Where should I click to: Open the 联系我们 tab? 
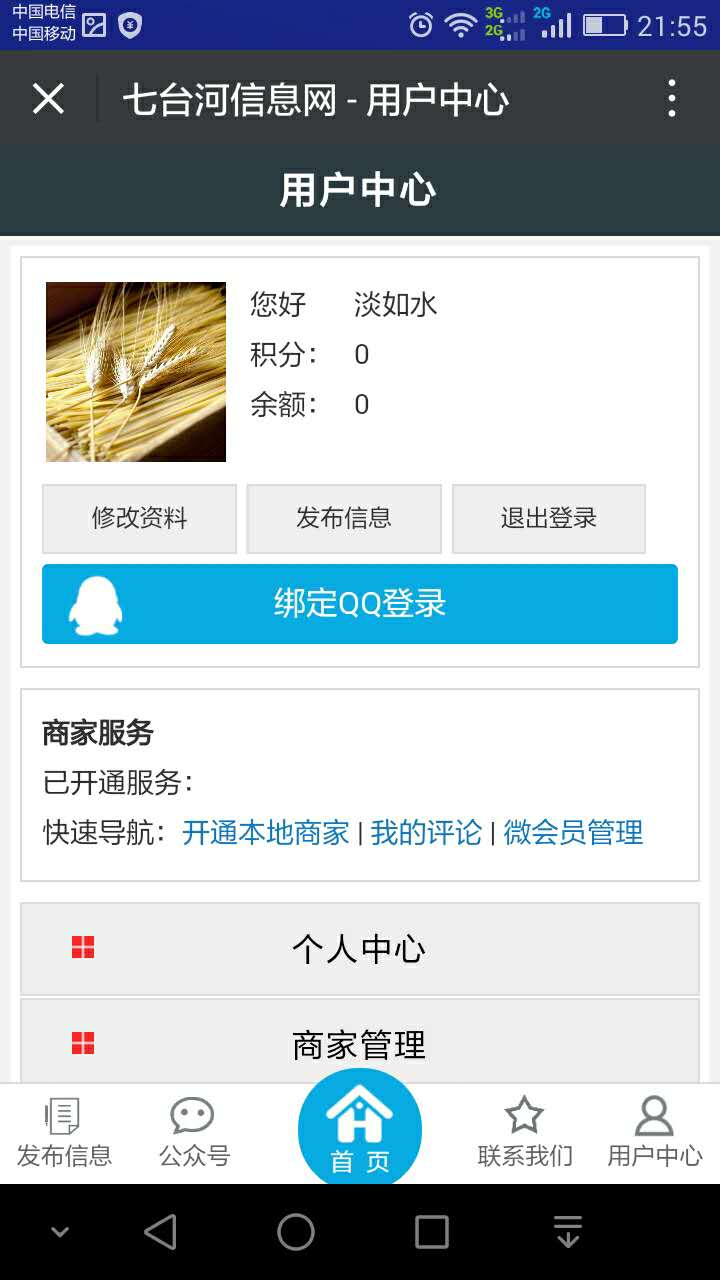[525, 1134]
